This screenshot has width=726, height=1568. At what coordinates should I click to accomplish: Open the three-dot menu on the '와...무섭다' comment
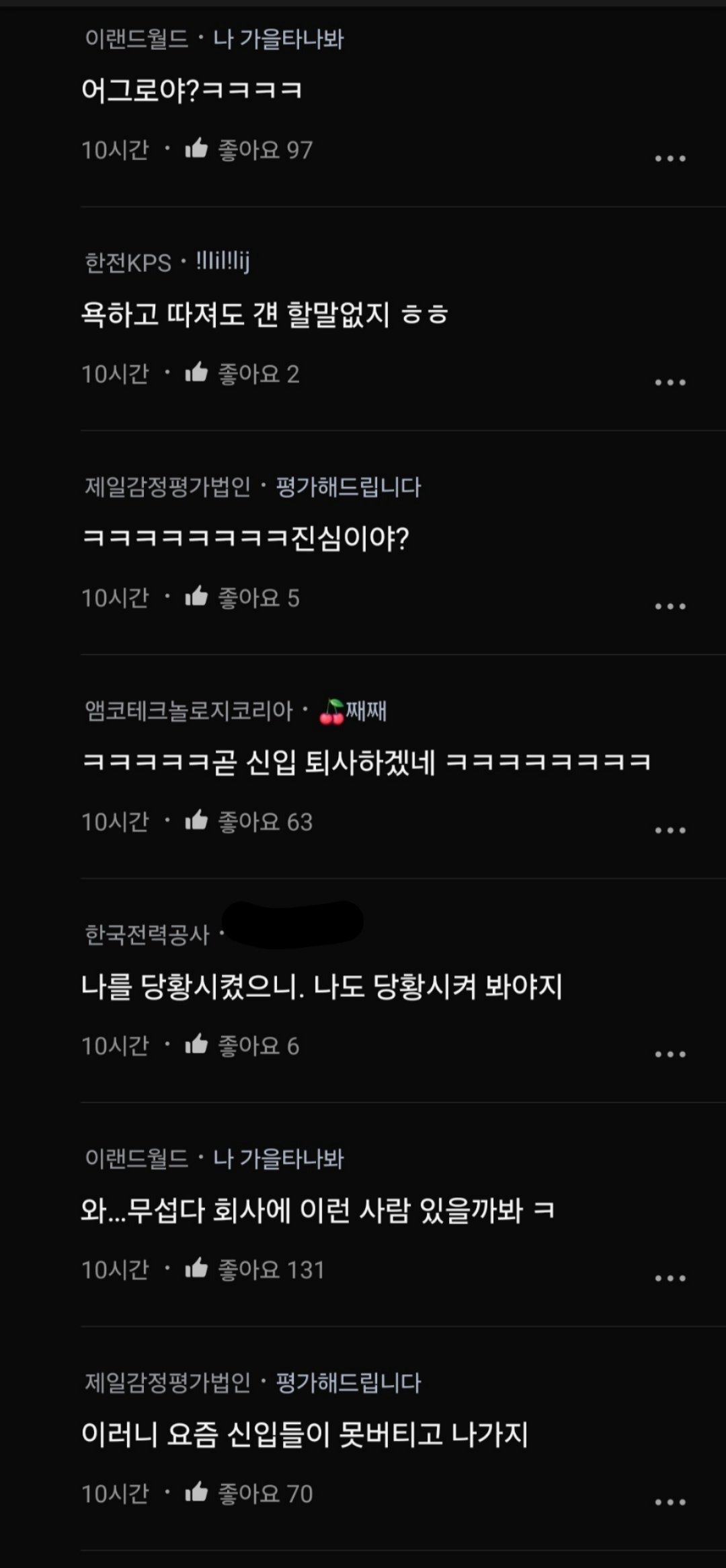670,1279
